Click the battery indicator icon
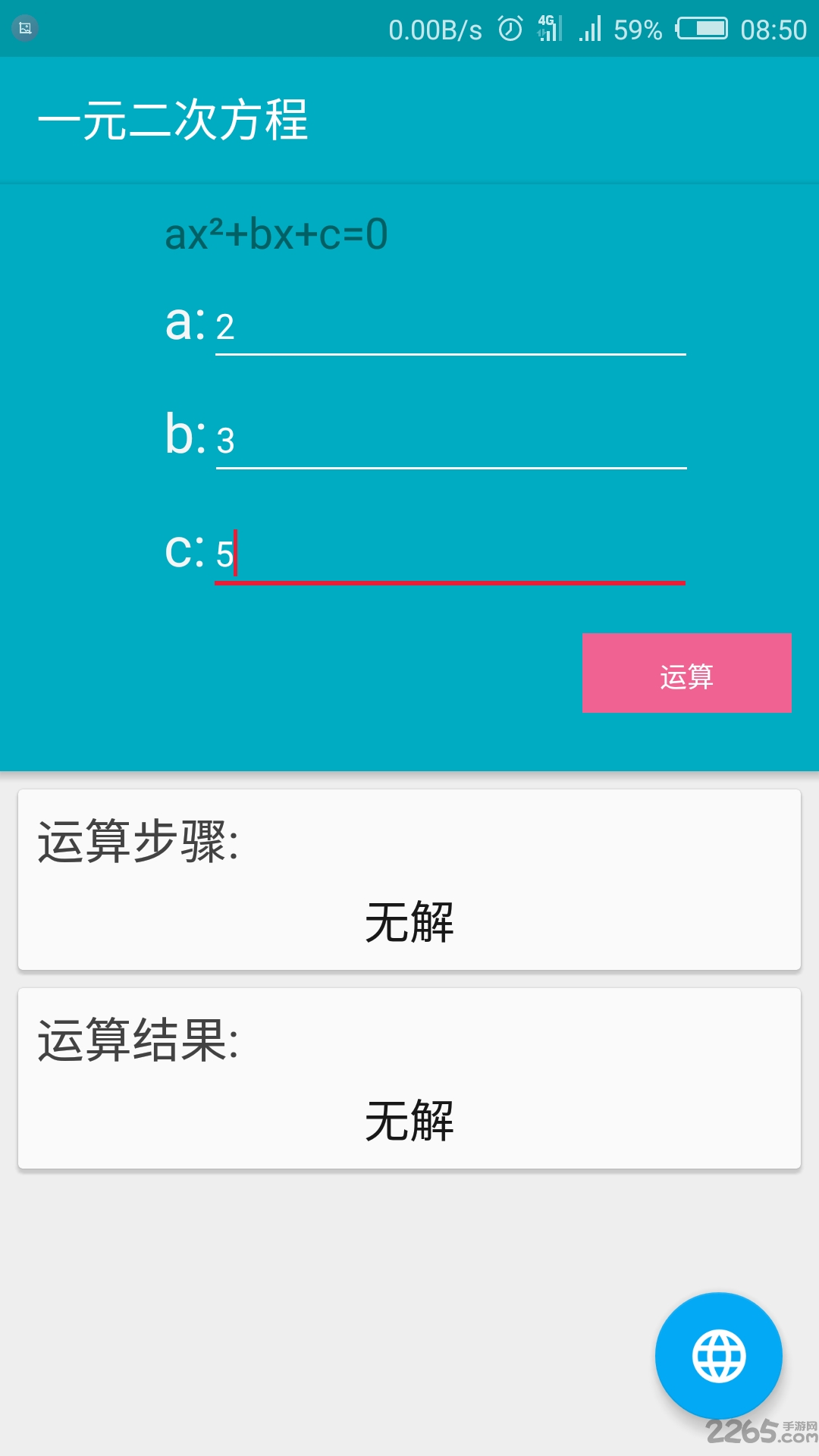This screenshot has height=1456, width=819. coord(702,29)
